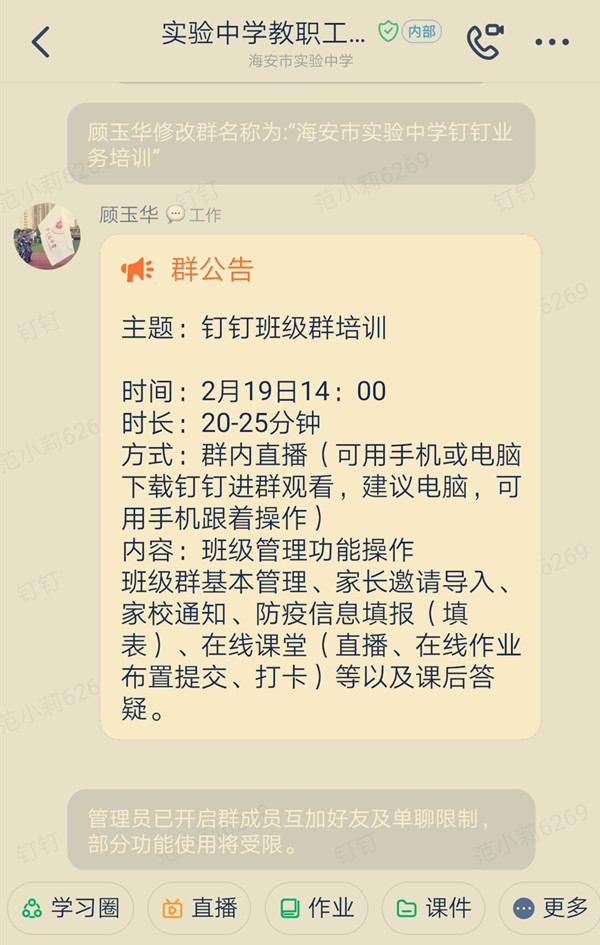Open the 作业 homework shortcut
The image size is (600, 945).
coord(316,908)
